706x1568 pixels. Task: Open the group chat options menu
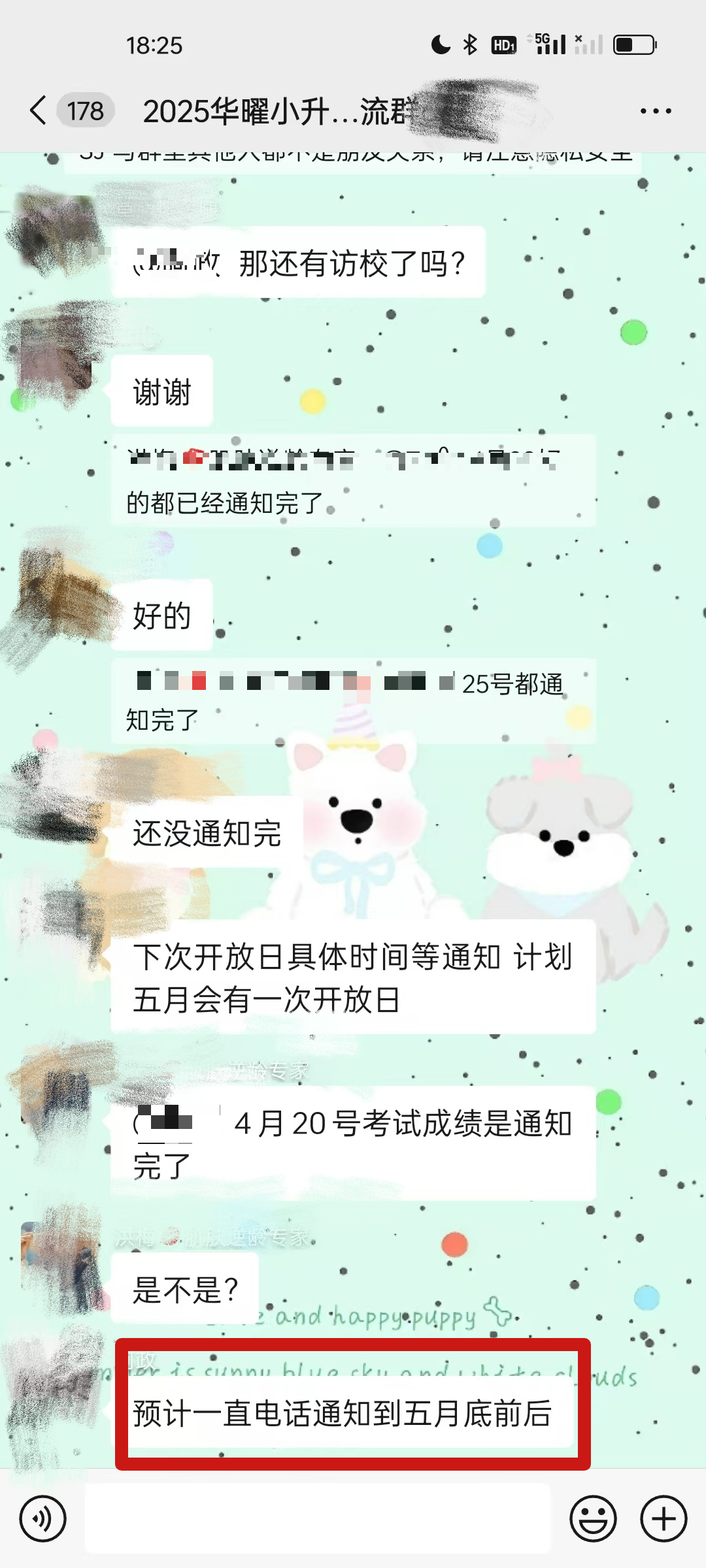pyautogui.click(x=656, y=111)
